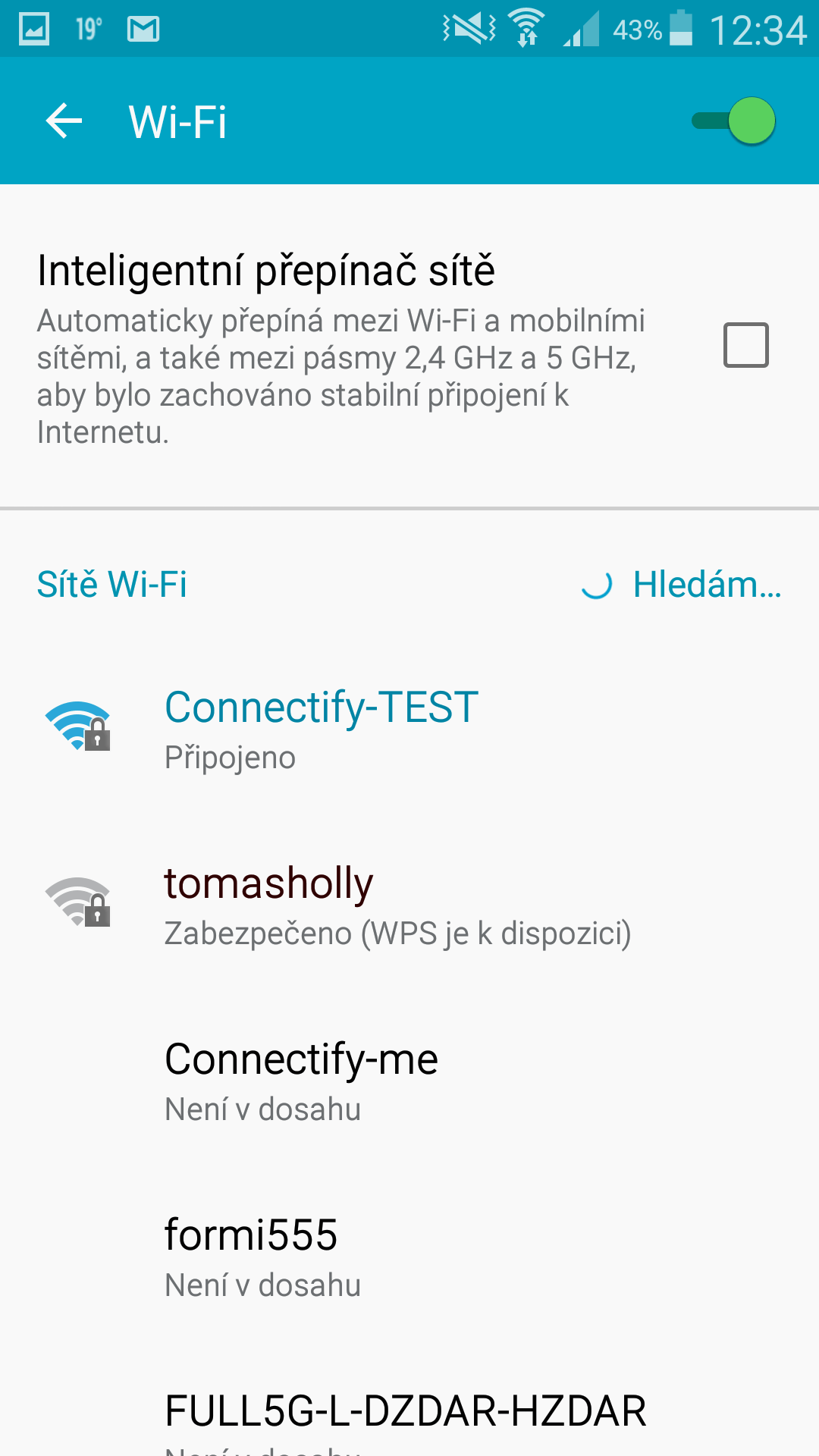The height and width of the screenshot is (1456, 819).
Task: Check the Inteligentní přepínač sítě checkbox
Action: [x=746, y=345]
